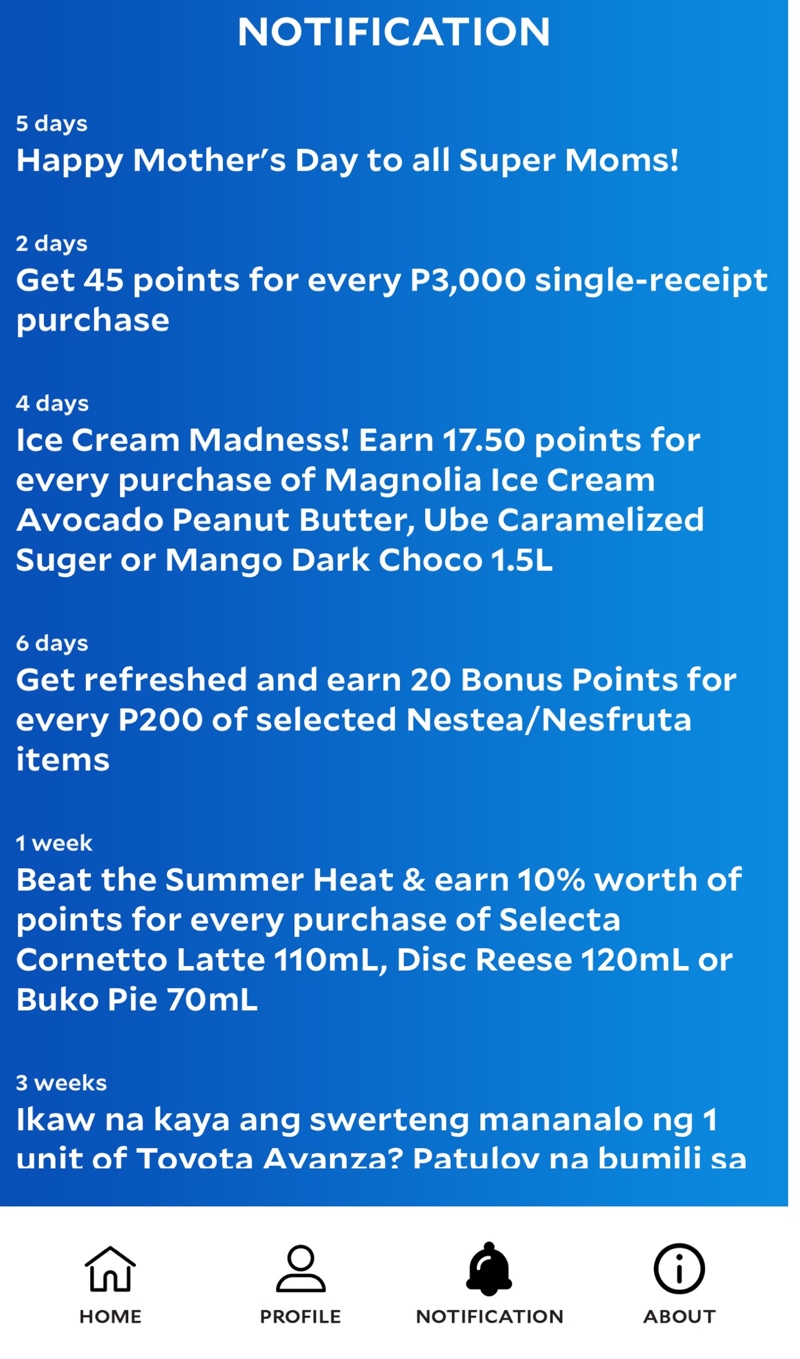Viewport: 800px width, 1359px height.
Task: Open the About tab
Action: [679, 1284]
